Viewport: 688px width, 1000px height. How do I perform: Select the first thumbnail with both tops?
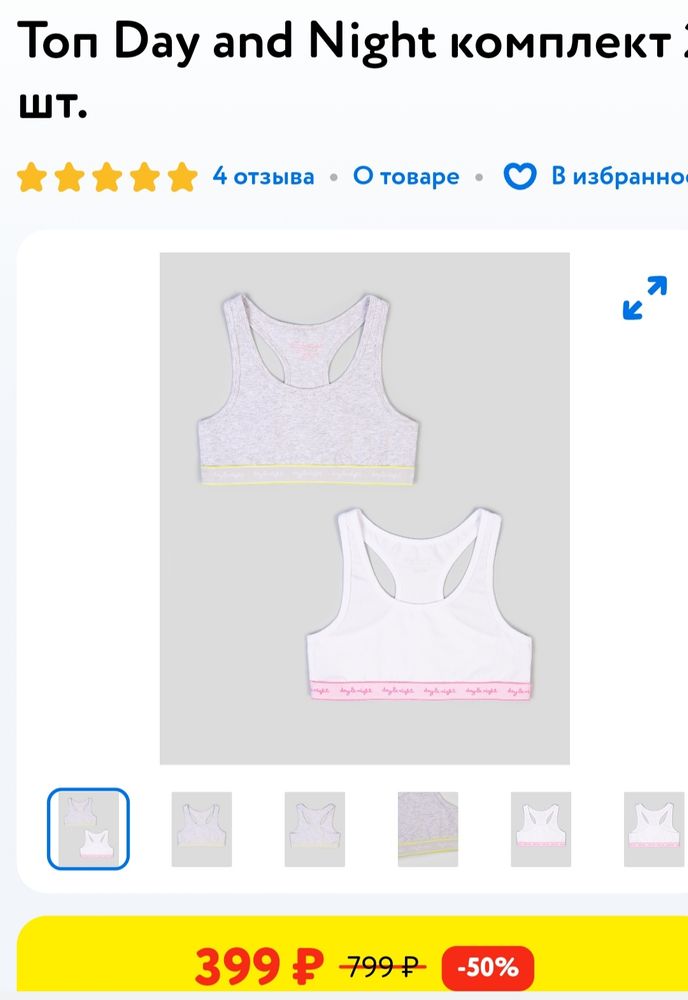pos(88,829)
